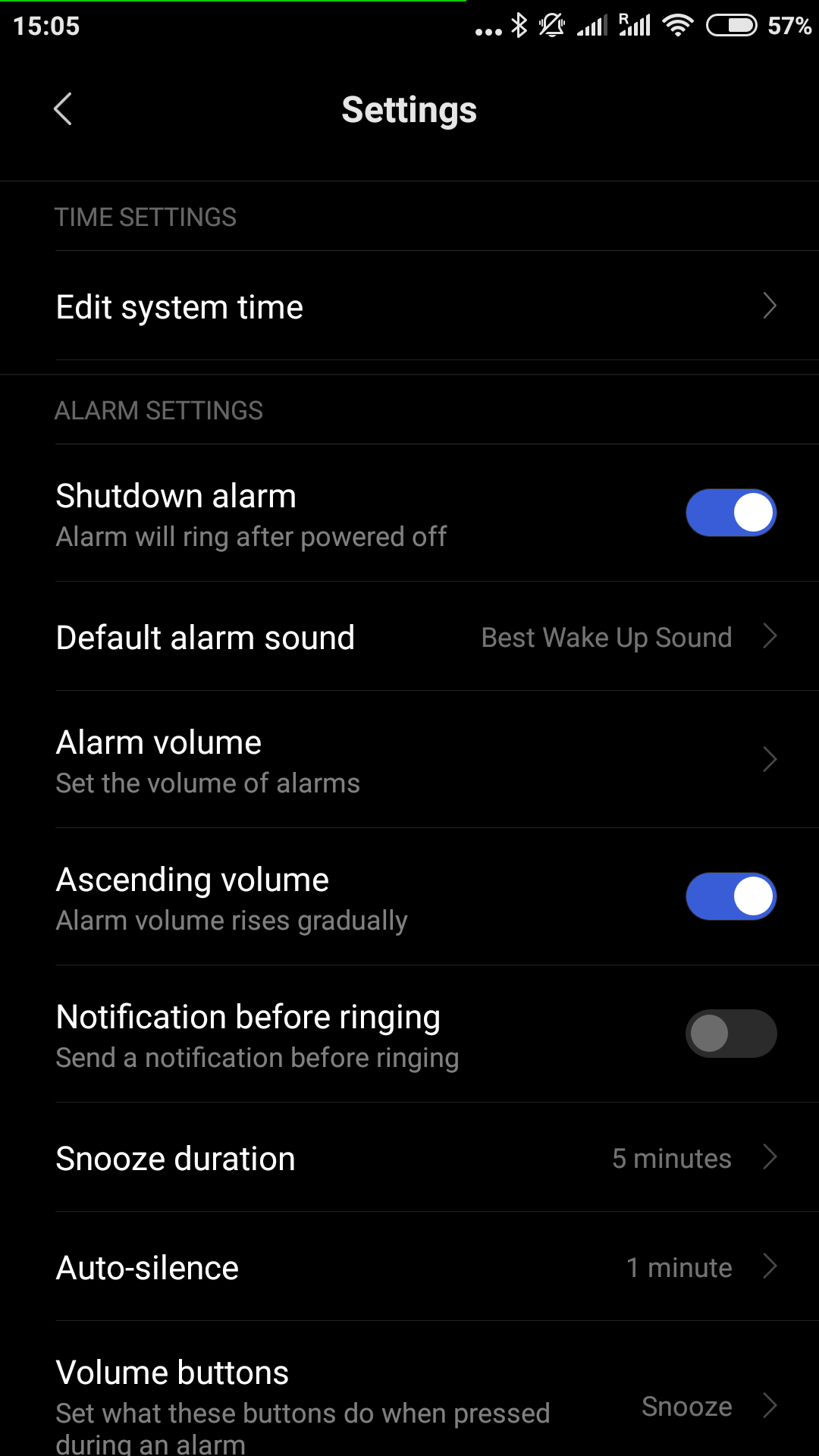Open Alarm volume settings
The height and width of the screenshot is (1456, 819).
[409, 760]
